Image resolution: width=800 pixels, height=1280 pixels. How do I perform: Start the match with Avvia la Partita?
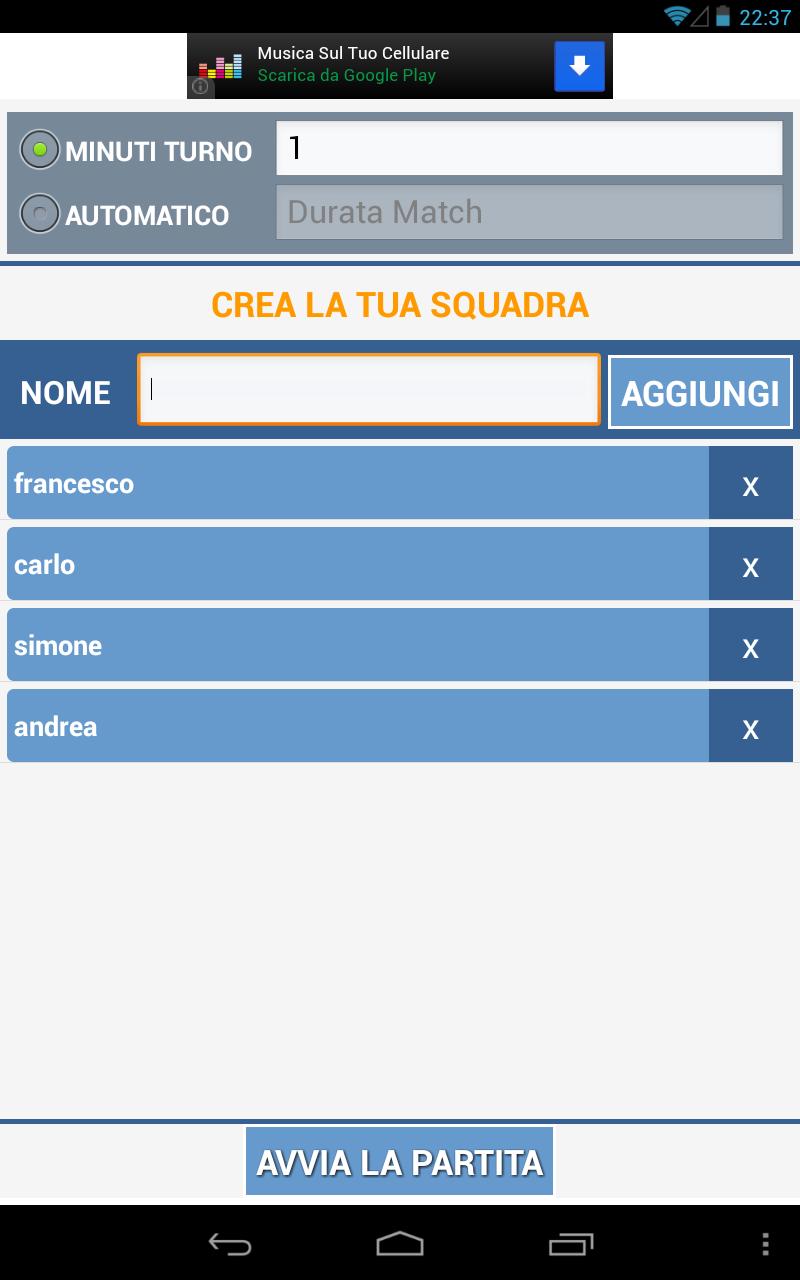pyautogui.click(x=399, y=1162)
